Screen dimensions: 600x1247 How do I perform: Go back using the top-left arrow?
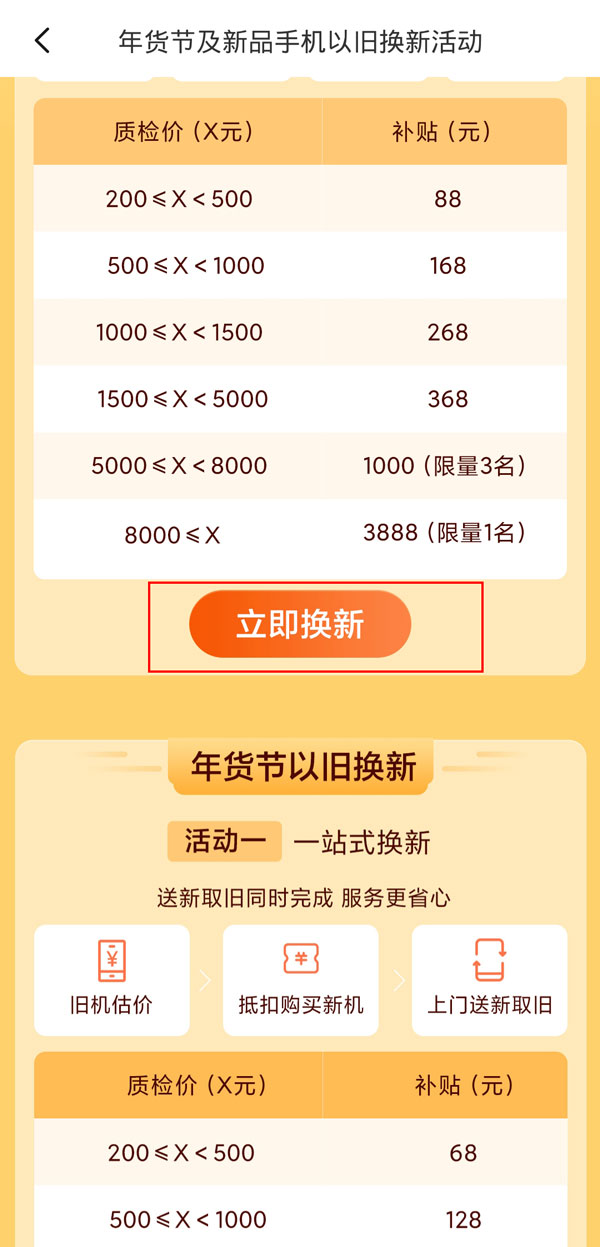click(41, 41)
